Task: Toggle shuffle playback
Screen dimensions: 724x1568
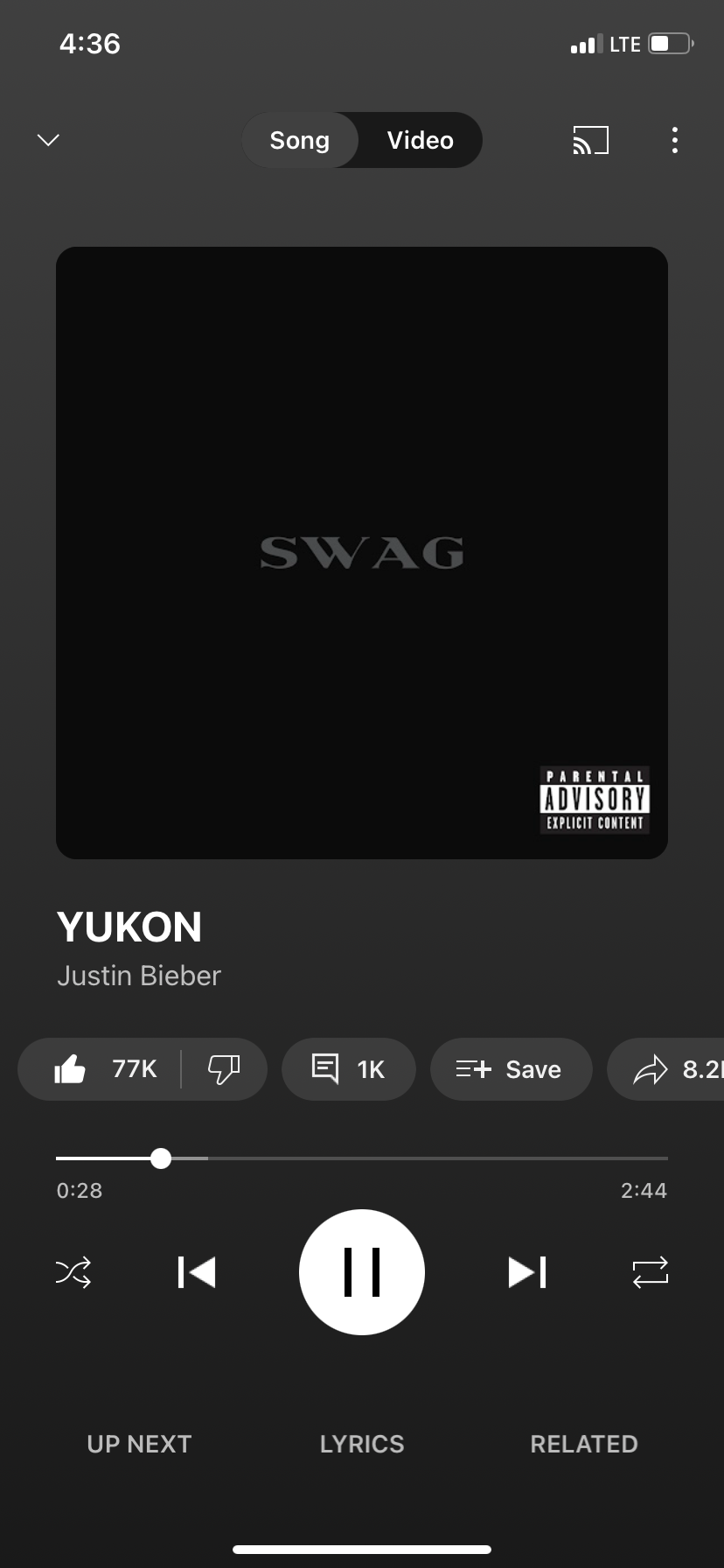Action: coord(73,1272)
